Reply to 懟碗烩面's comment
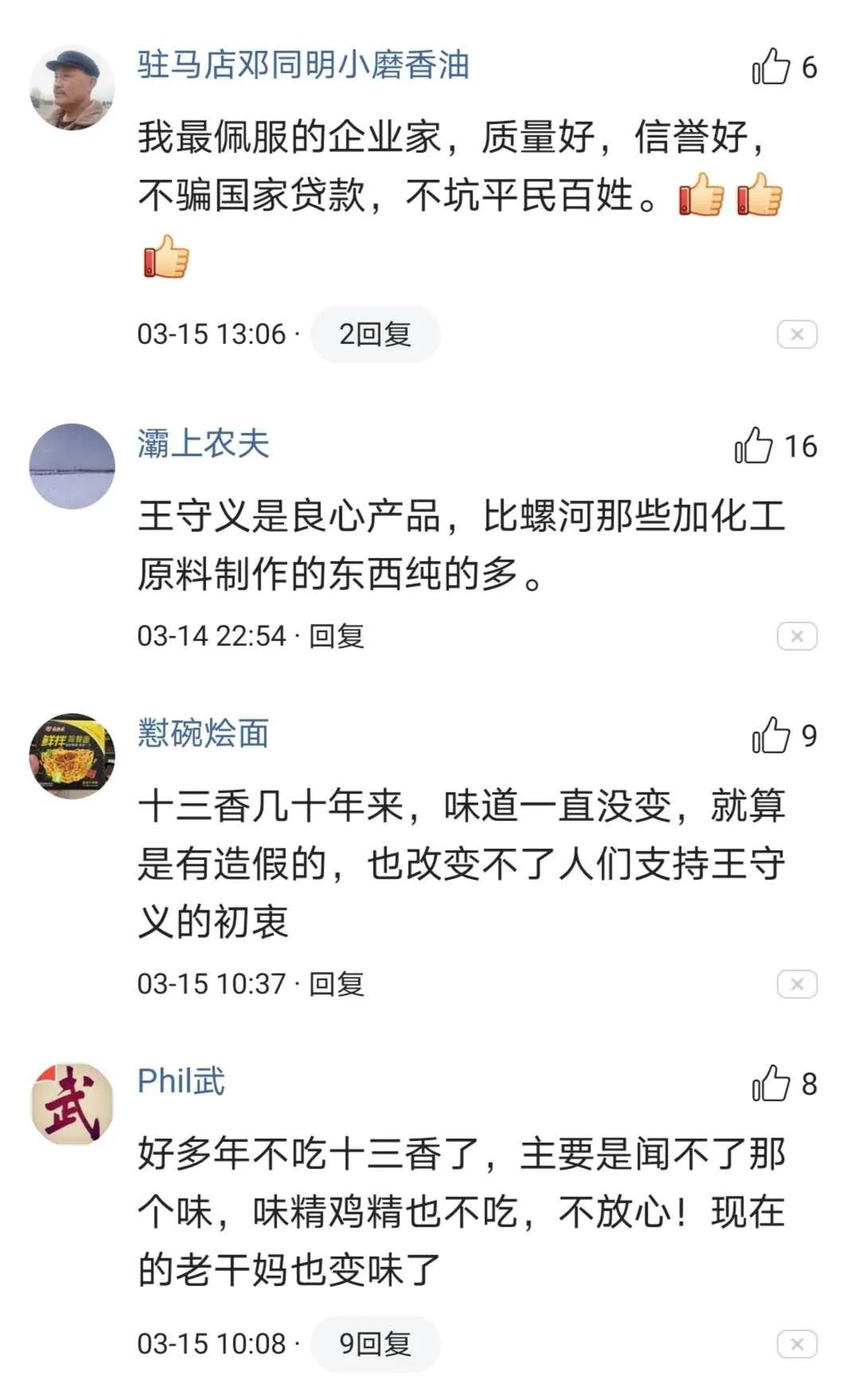853x1400 pixels. (x=336, y=984)
